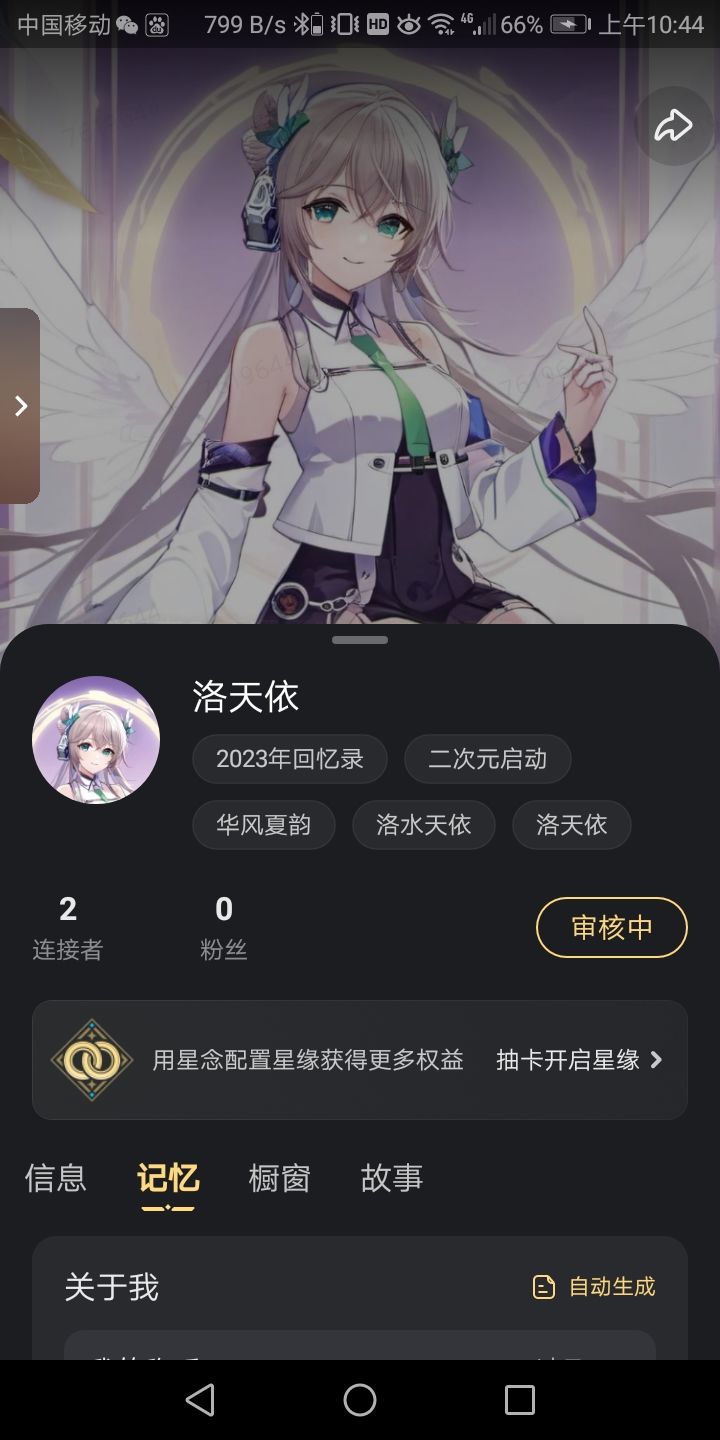Screen dimensions: 720x1440
Task: Tap the Android home navigation circle
Action: click(x=360, y=1400)
